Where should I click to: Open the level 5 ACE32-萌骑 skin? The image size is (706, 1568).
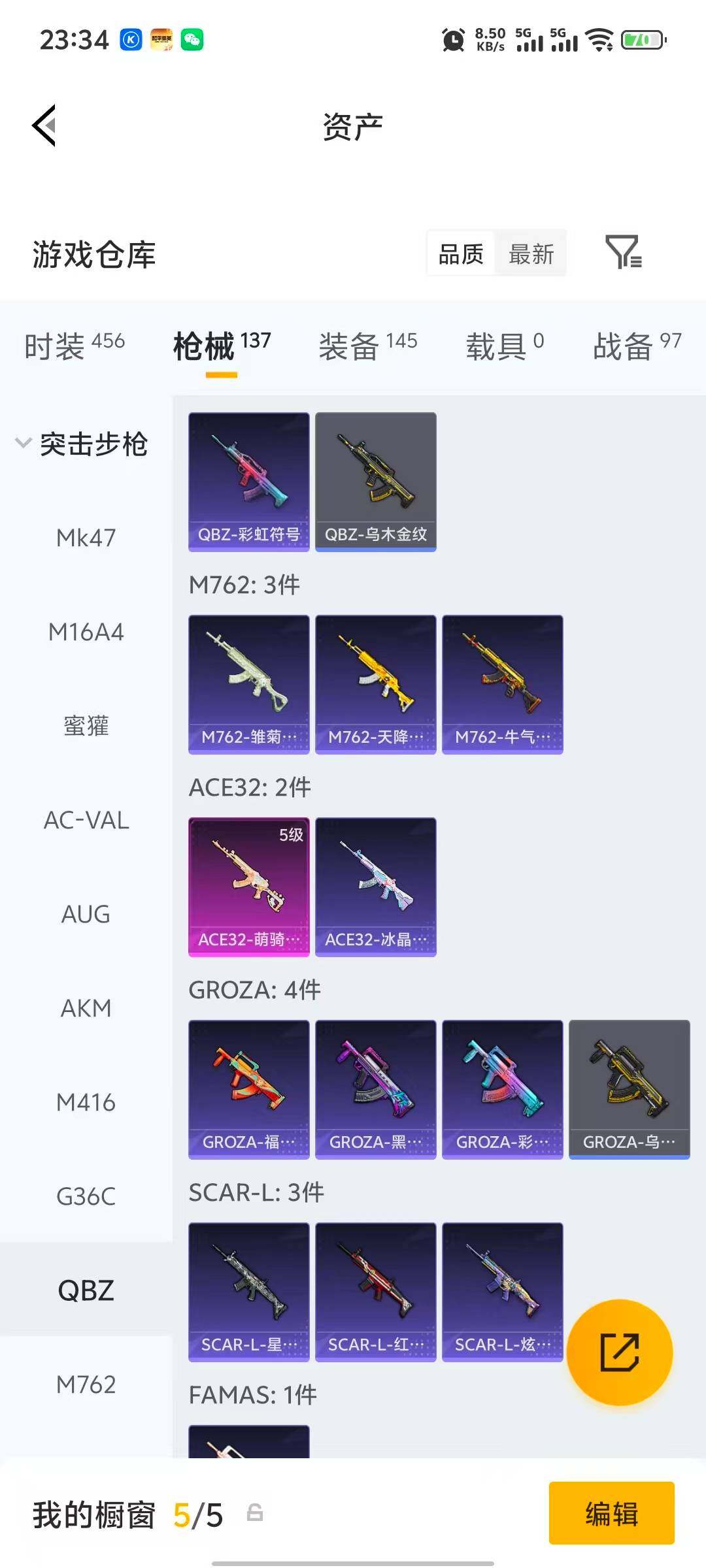248,887
